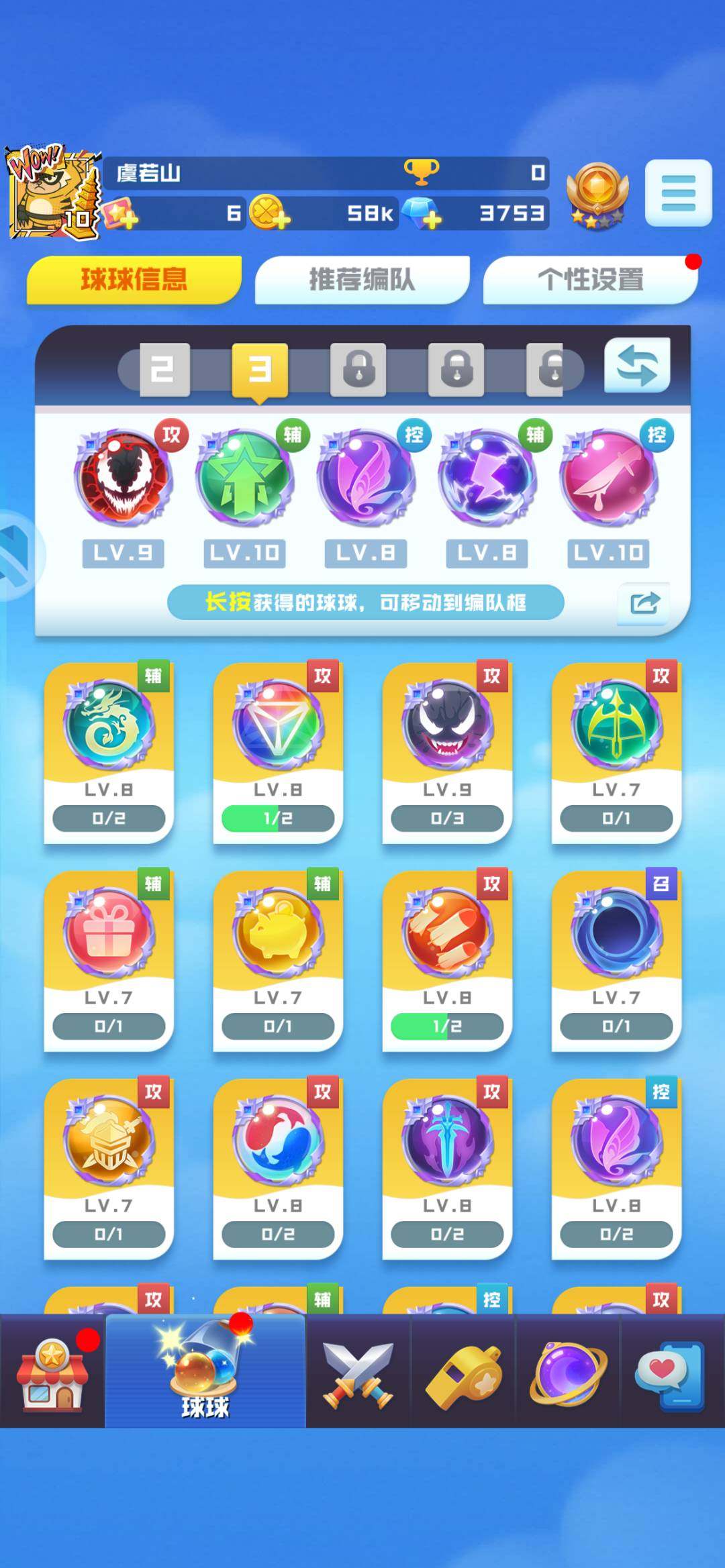The width and height of the screenshot is (725, 1568).
Task: Open the golden knight helmet ball card
Action: point(109,1167)
